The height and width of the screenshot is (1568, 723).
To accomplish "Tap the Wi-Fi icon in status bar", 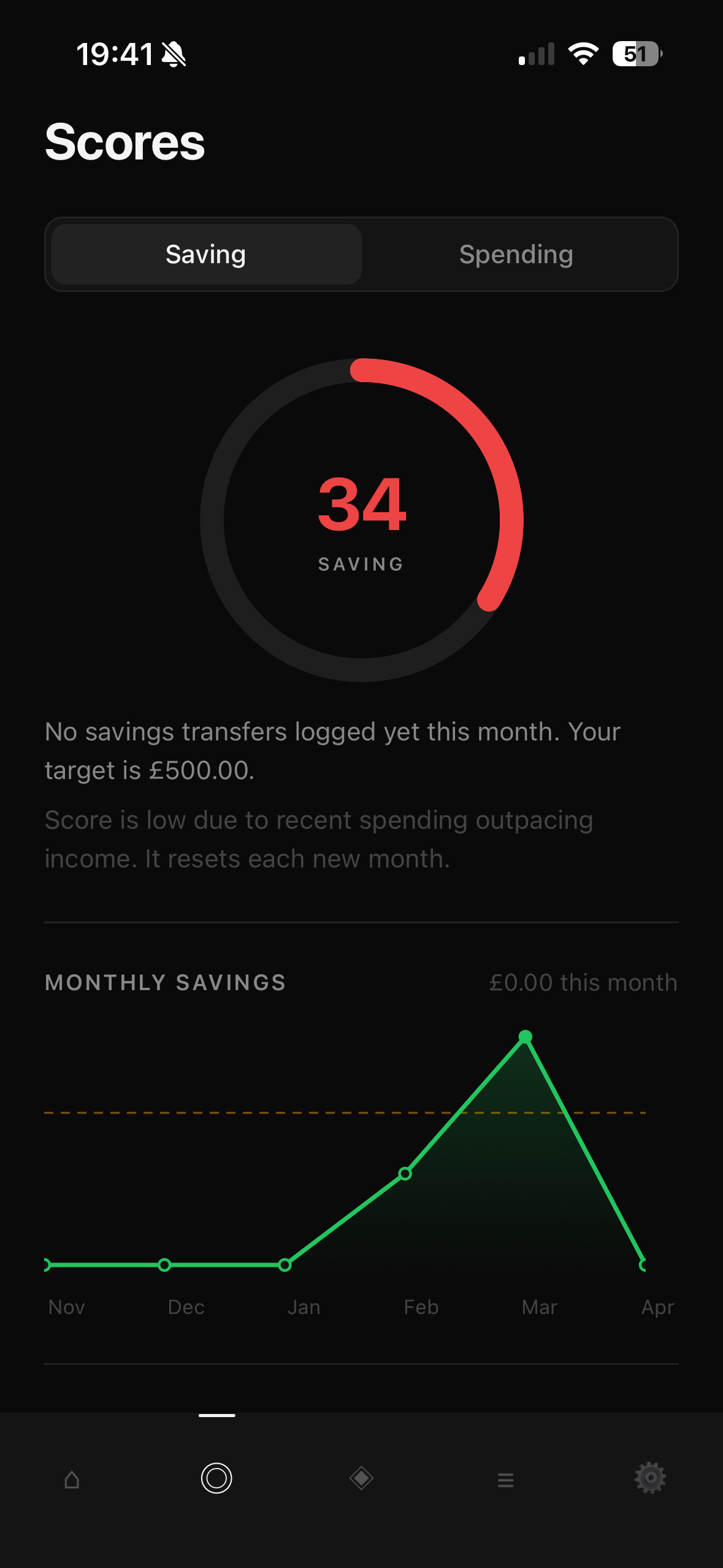I will click(x=583, y=54).
